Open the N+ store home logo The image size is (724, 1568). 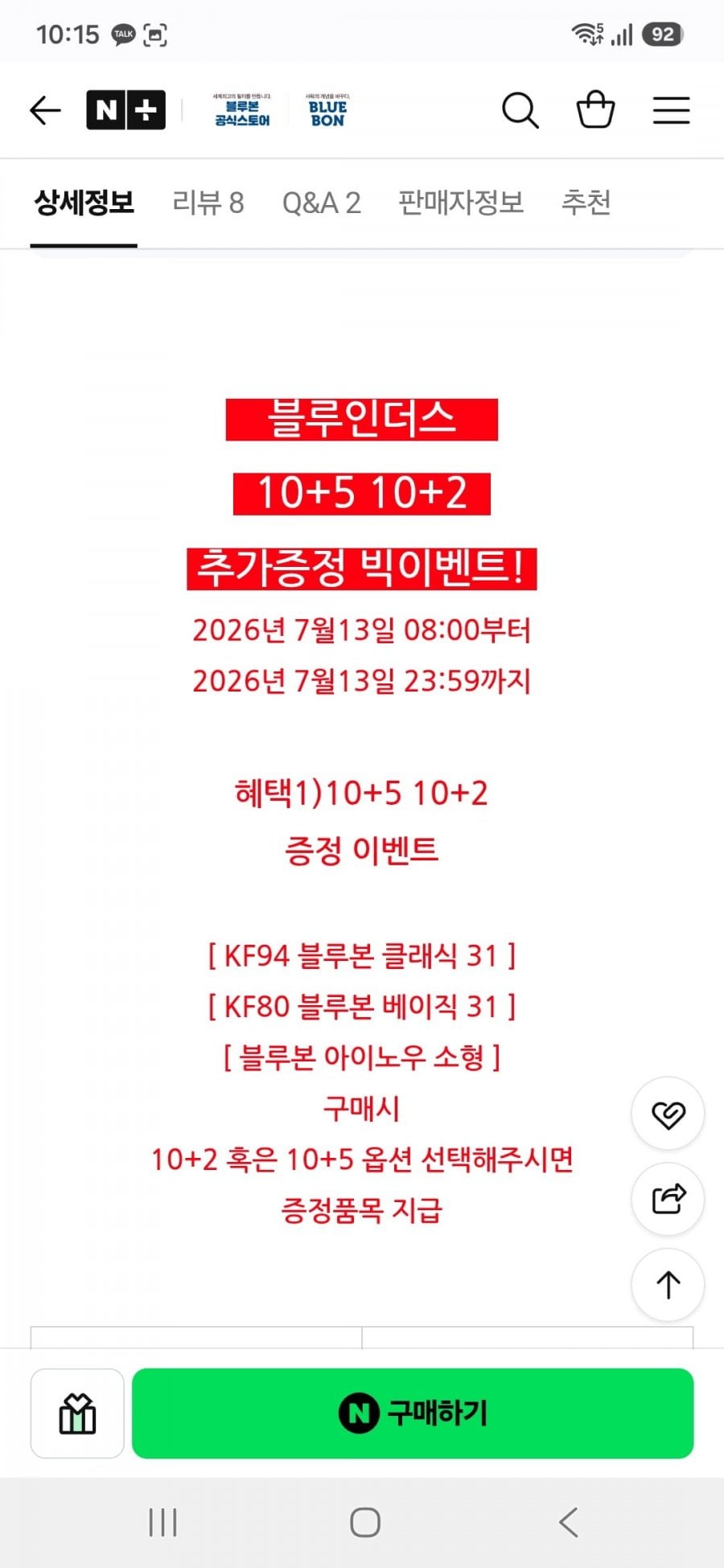coord(125,110)
